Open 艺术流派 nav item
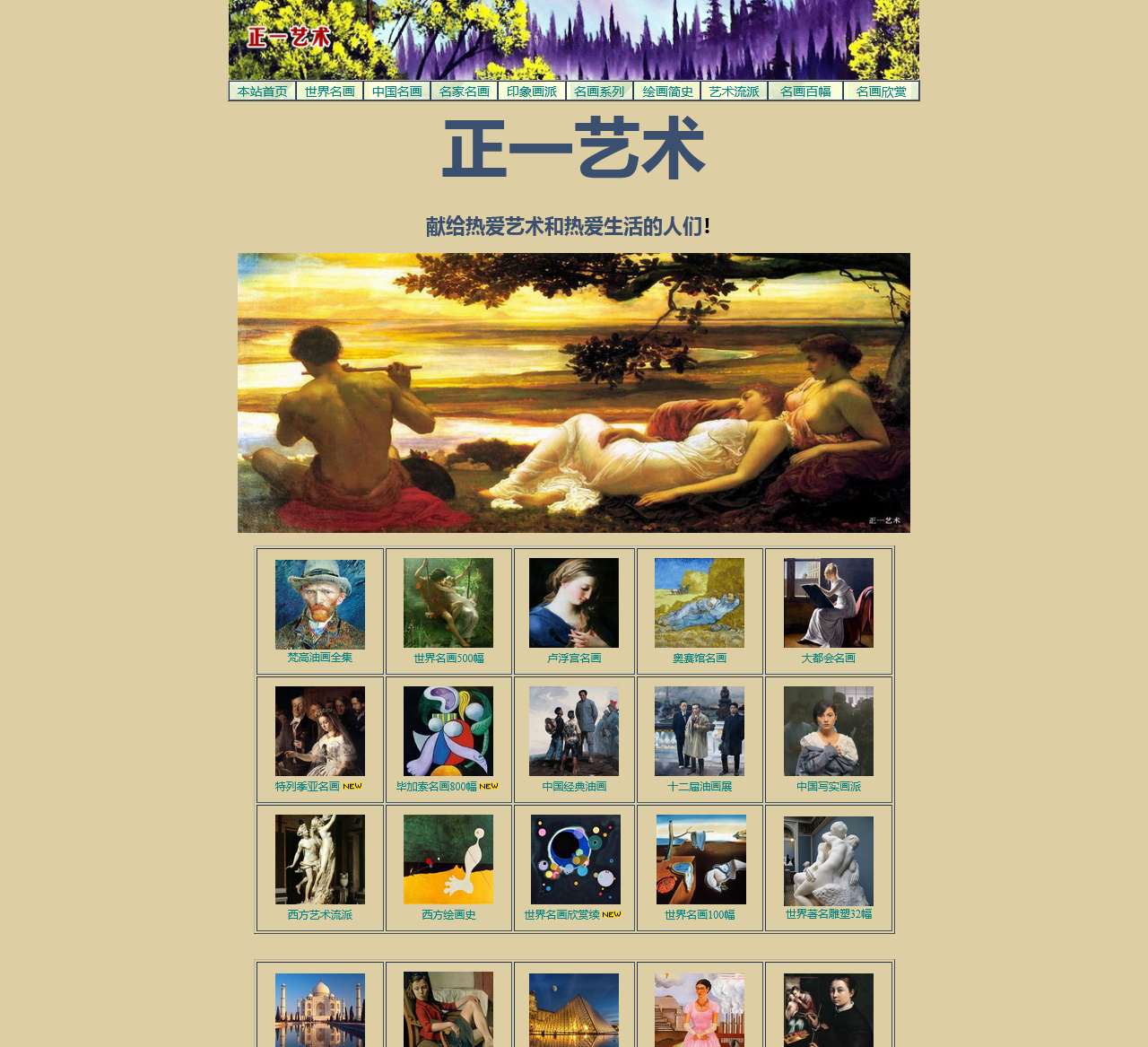Screen dimensions: 1148x1047 (x=734, y=92)
